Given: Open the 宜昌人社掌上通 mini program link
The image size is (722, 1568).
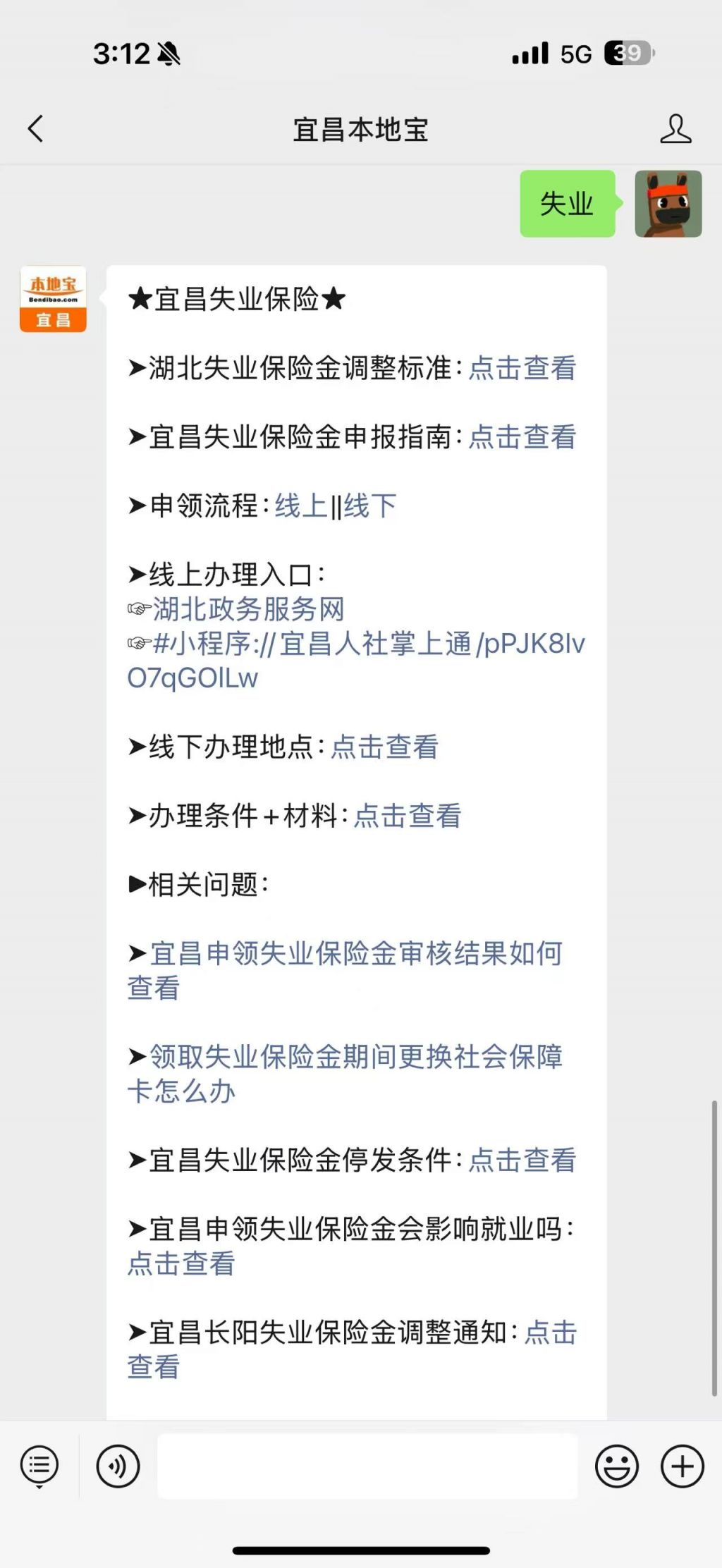Looking at the screenshot, I should pos(356,661).
